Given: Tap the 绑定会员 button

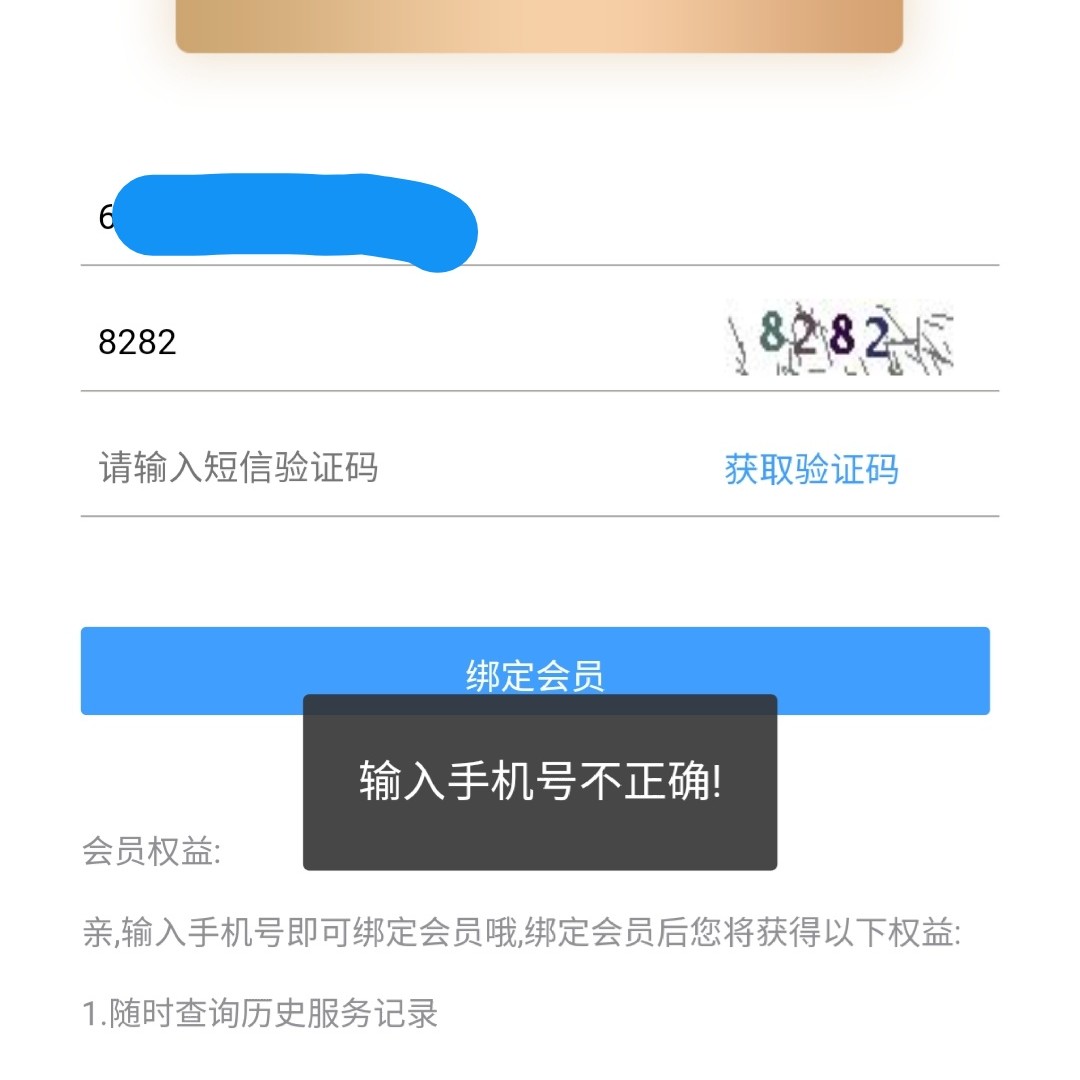Looking at the screenshot, I should (535, 660).
